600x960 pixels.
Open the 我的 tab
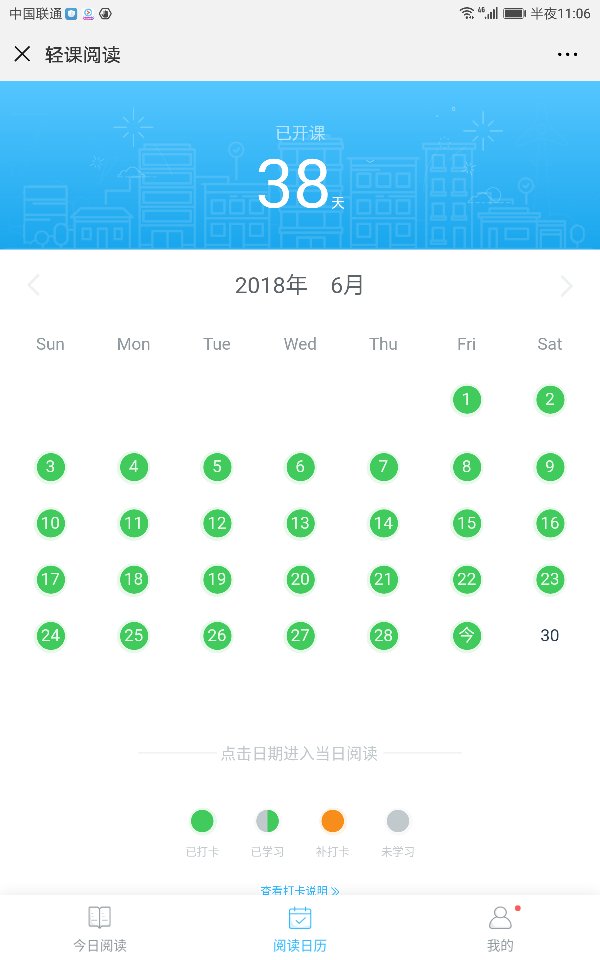coord(500,929)
